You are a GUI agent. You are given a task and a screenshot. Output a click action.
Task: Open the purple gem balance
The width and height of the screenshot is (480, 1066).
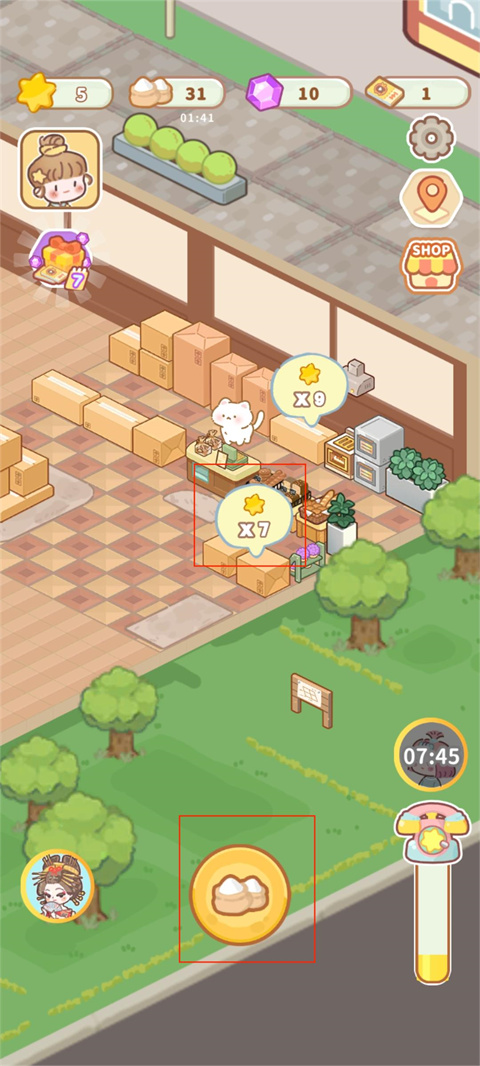[298, 92]
